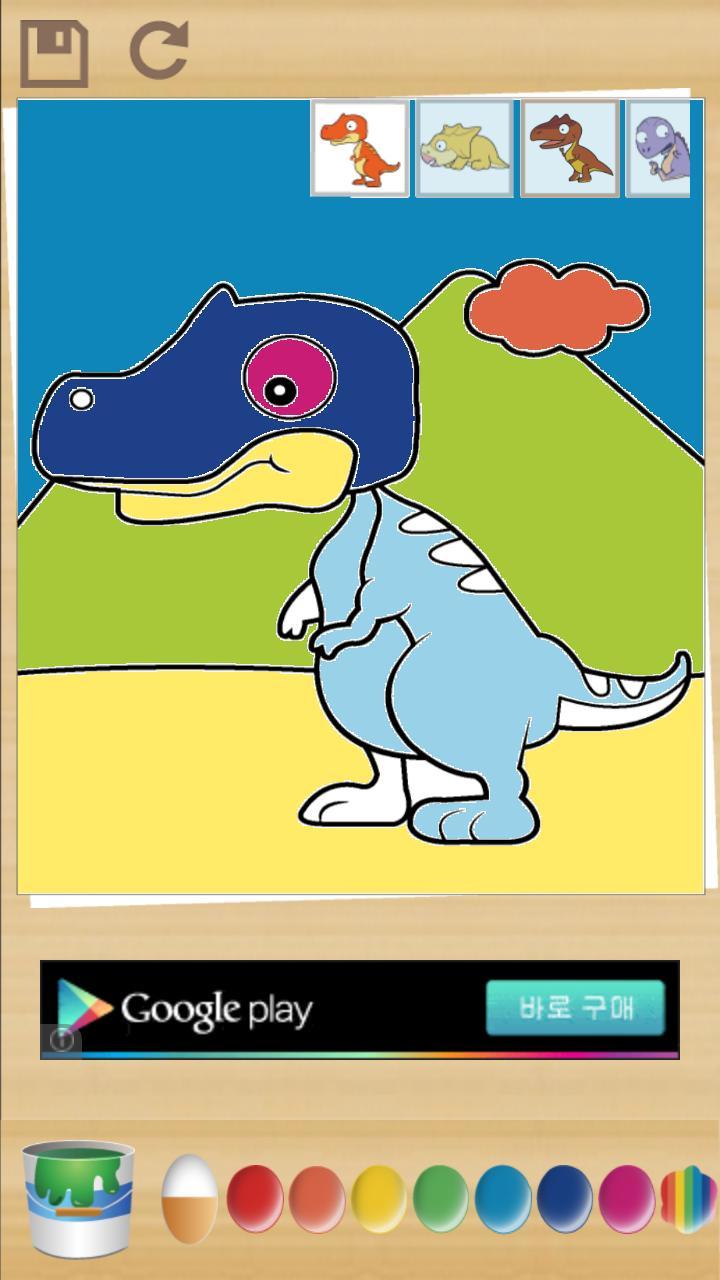Choose the red paint color
Image resolution: width=720 pixels, height=1280 pixels.
coord(254,1198)
